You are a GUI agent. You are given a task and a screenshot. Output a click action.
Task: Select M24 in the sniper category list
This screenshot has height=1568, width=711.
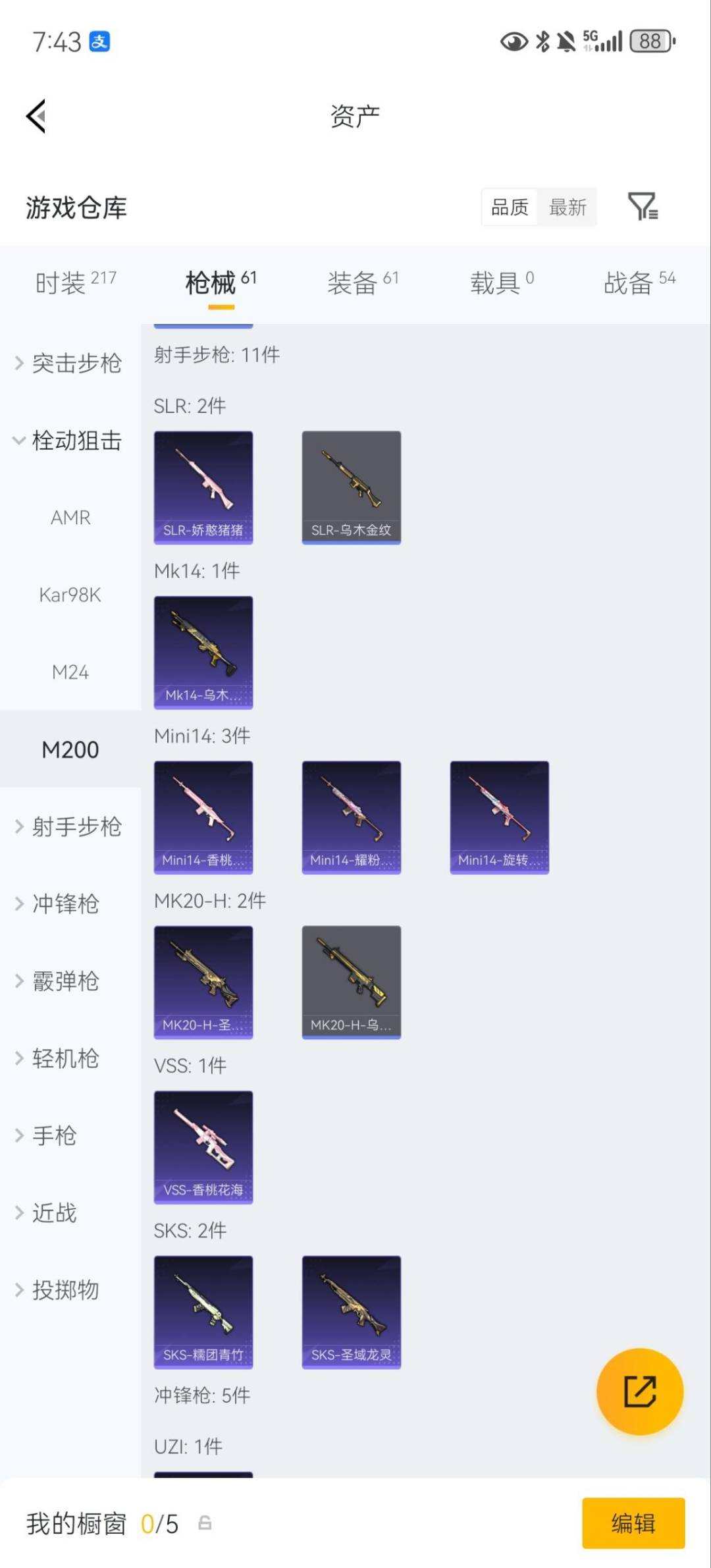70,672
